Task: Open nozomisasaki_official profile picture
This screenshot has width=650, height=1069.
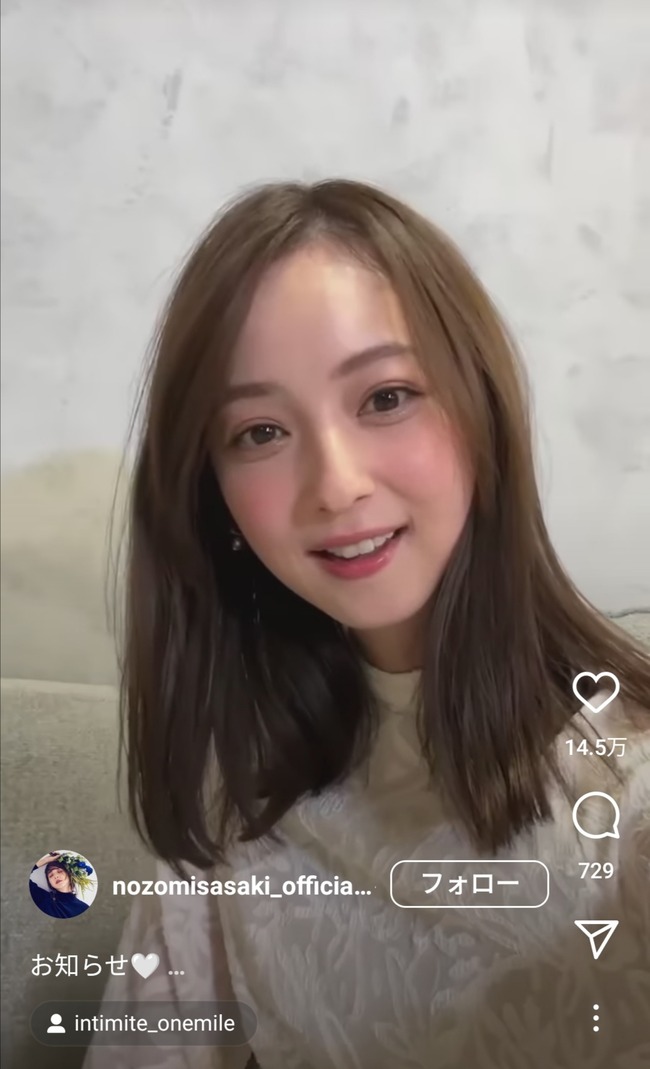Action: (63, 884)
